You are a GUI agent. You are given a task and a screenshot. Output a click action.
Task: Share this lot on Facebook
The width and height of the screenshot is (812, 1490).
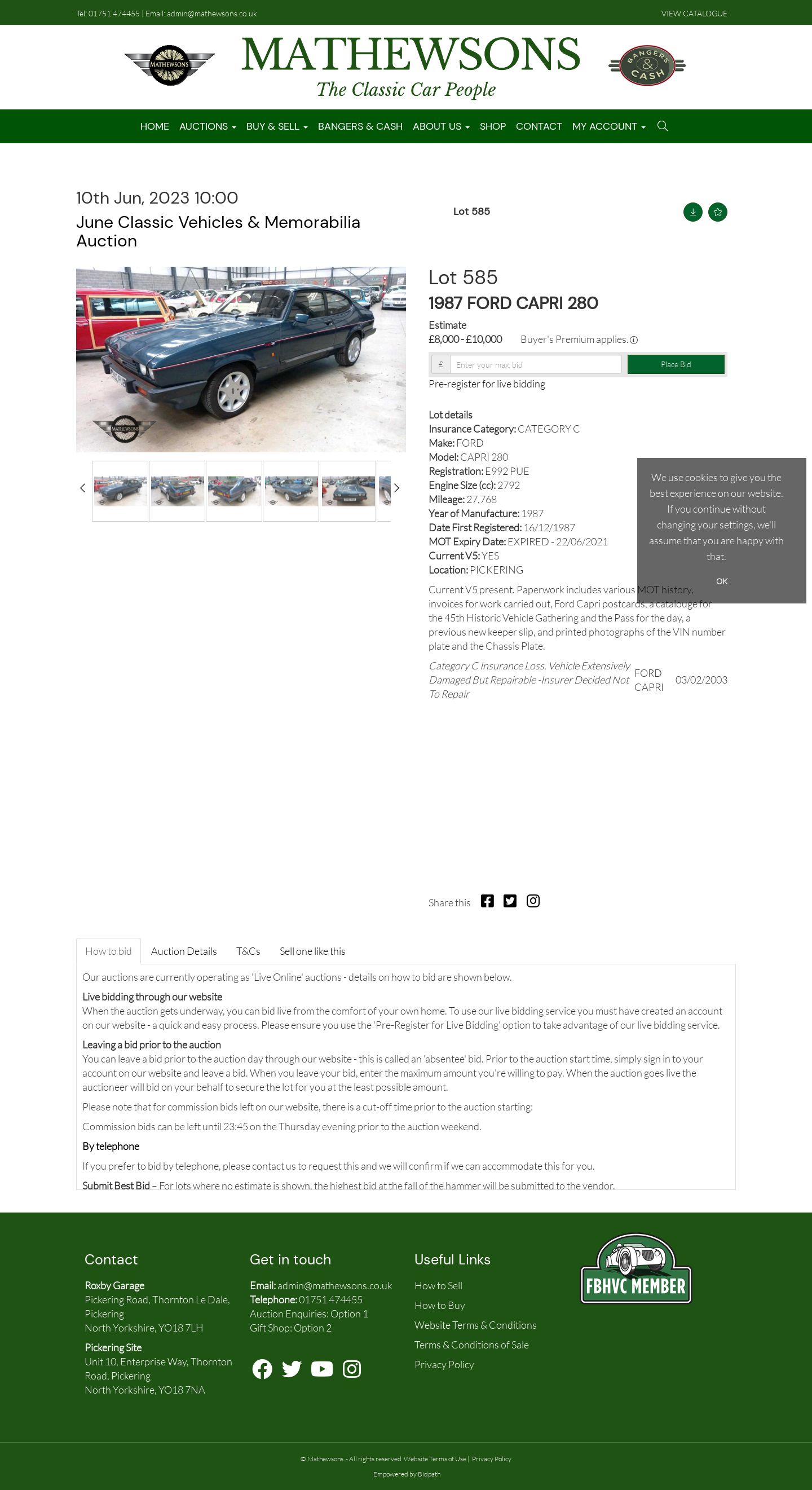click(487, 901)
